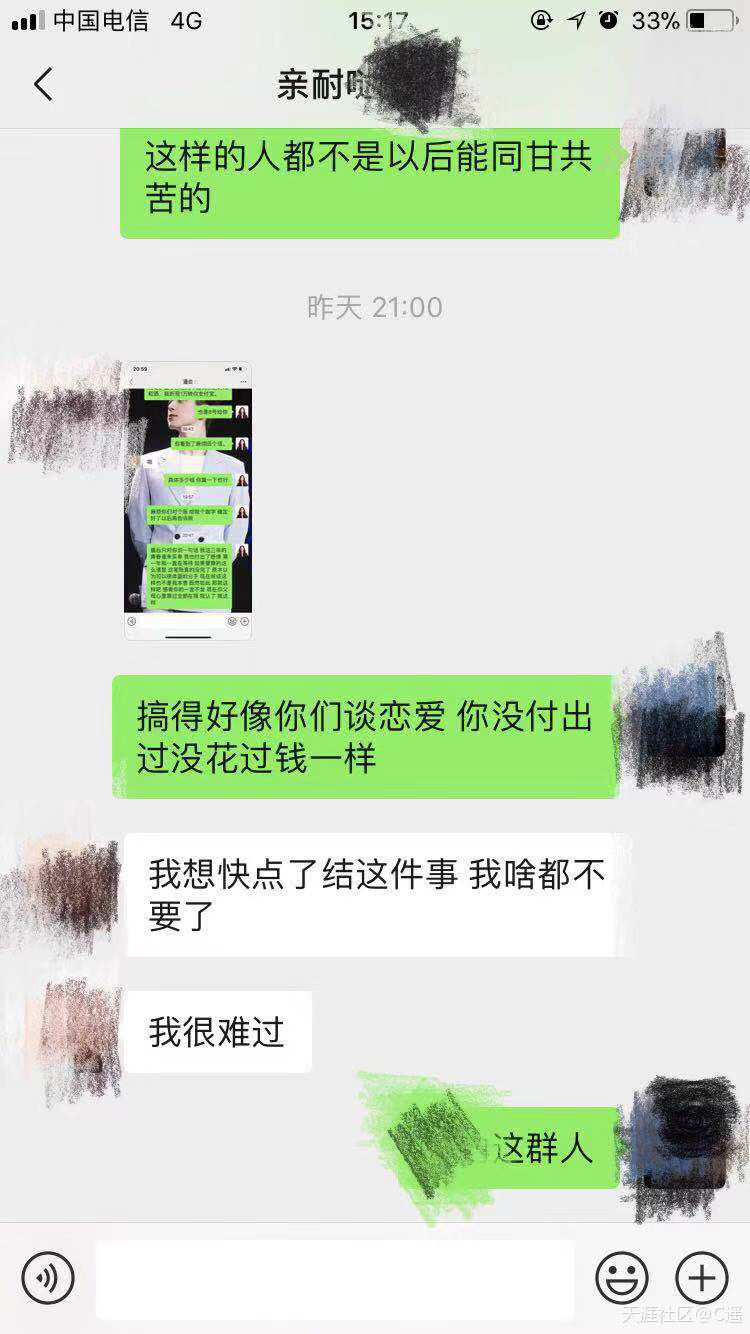The width and height of the screenshot is (750, 1334).
Task: Open the emoji sticker panel
Action: pos(622,1278)
